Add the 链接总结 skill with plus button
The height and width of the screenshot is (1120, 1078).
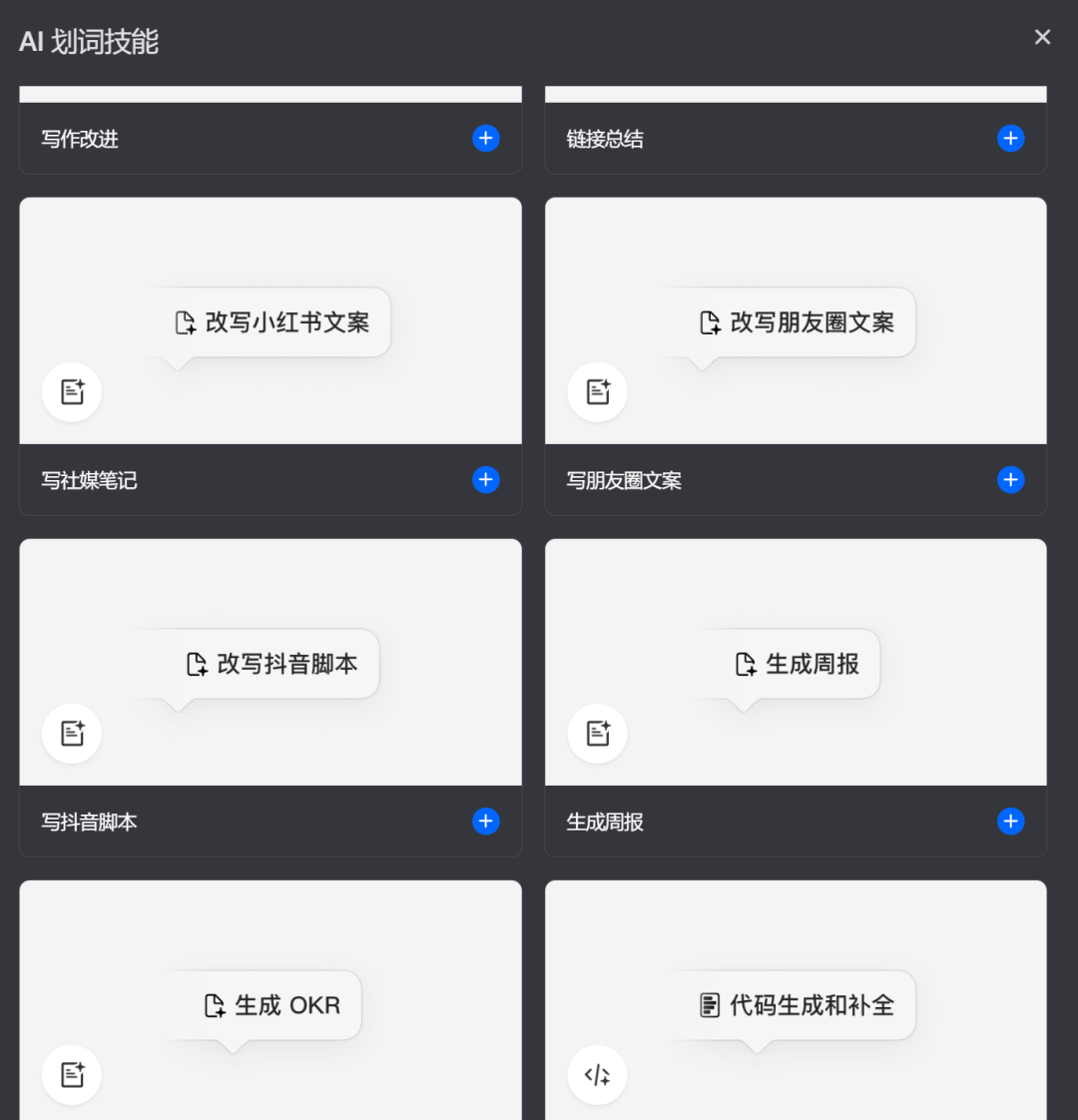coord(1010,138)
